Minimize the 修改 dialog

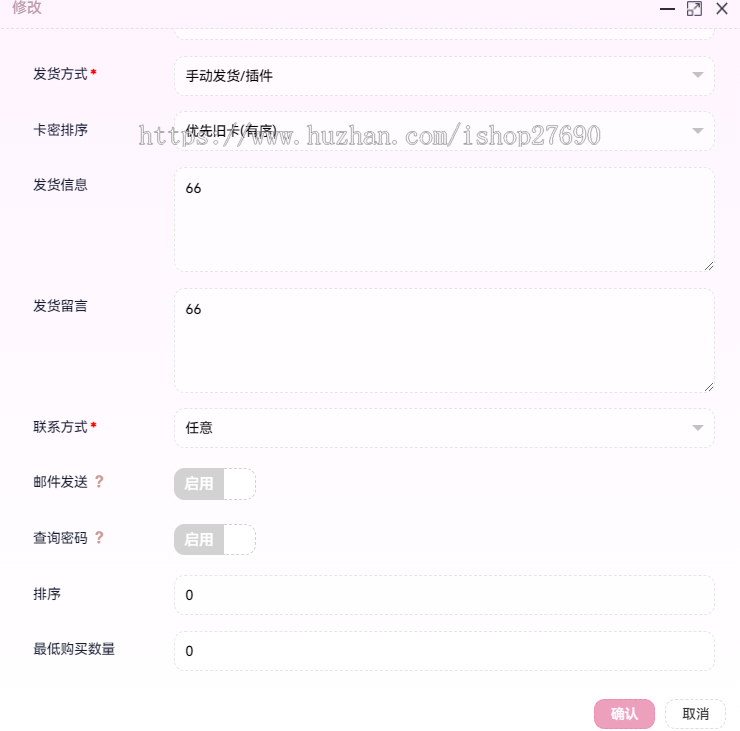tap(667, 9)
